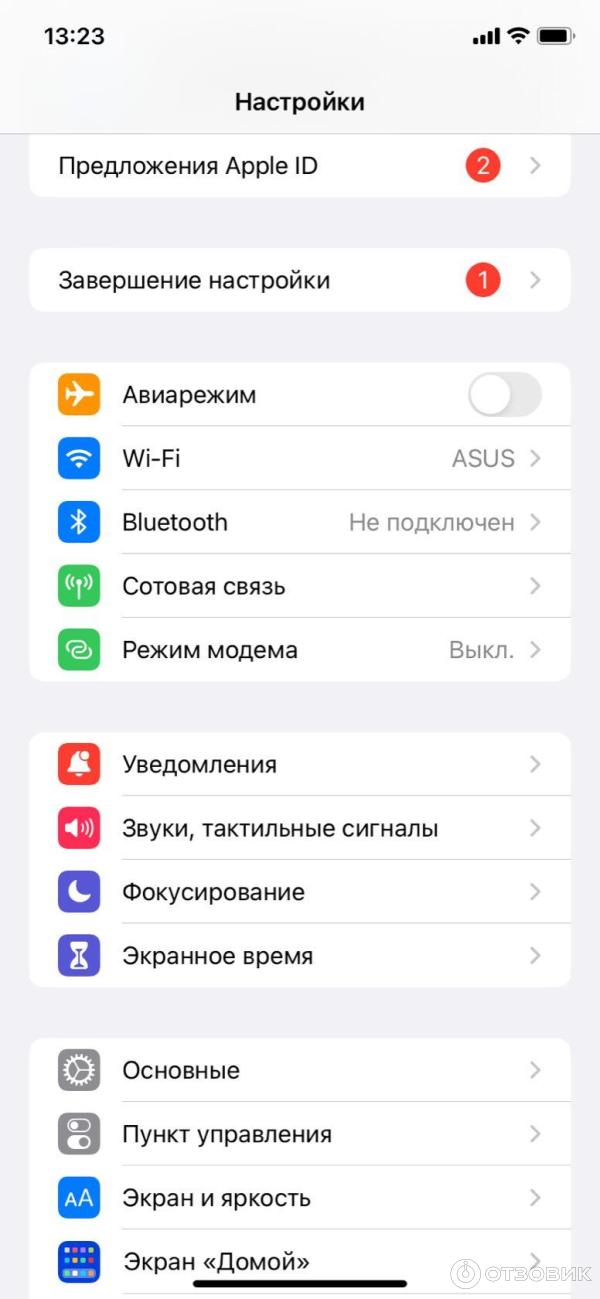Open Режим модема settings
Viewport: 600px width, 1299px height.
tap(300, 650)
